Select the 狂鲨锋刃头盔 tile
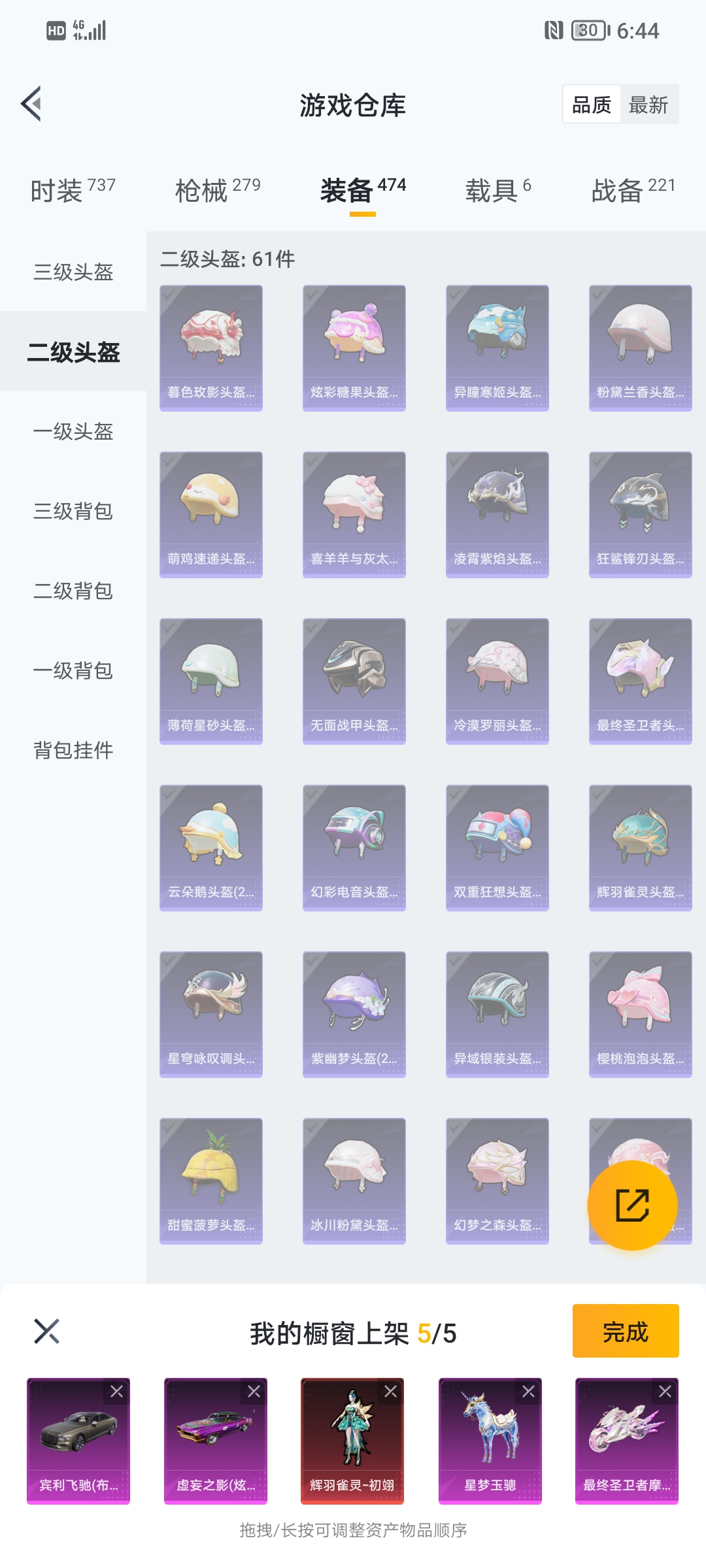706x1568 pixels. click(x=640, y=514)
